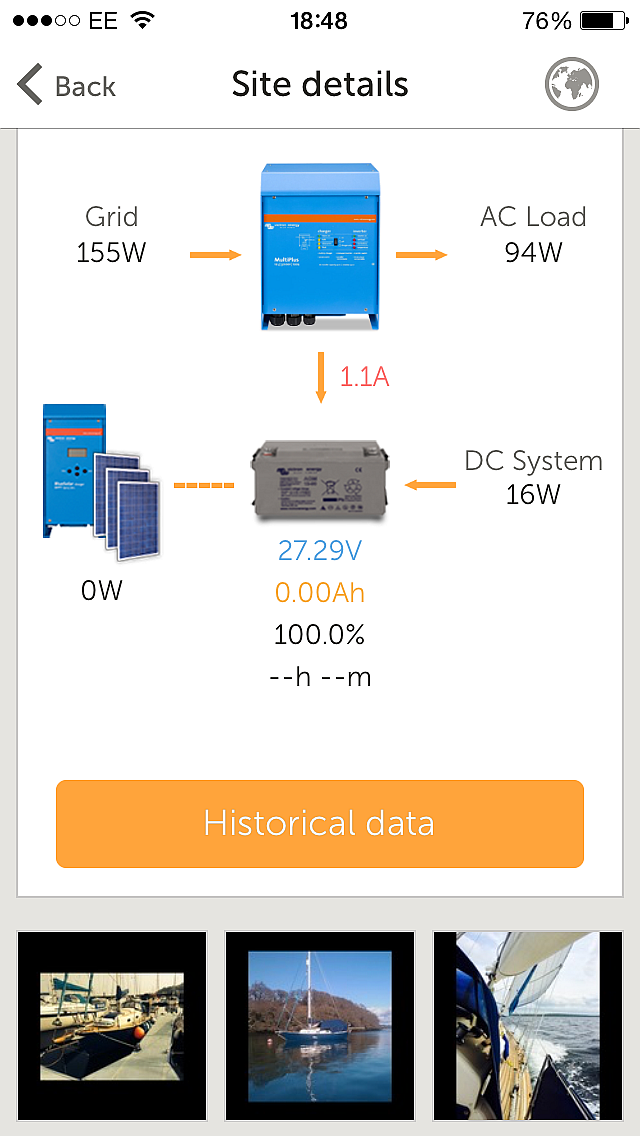View the sailing deck photo
This screenshot has height=1136, width=640.
click(x=528, y=1026)
